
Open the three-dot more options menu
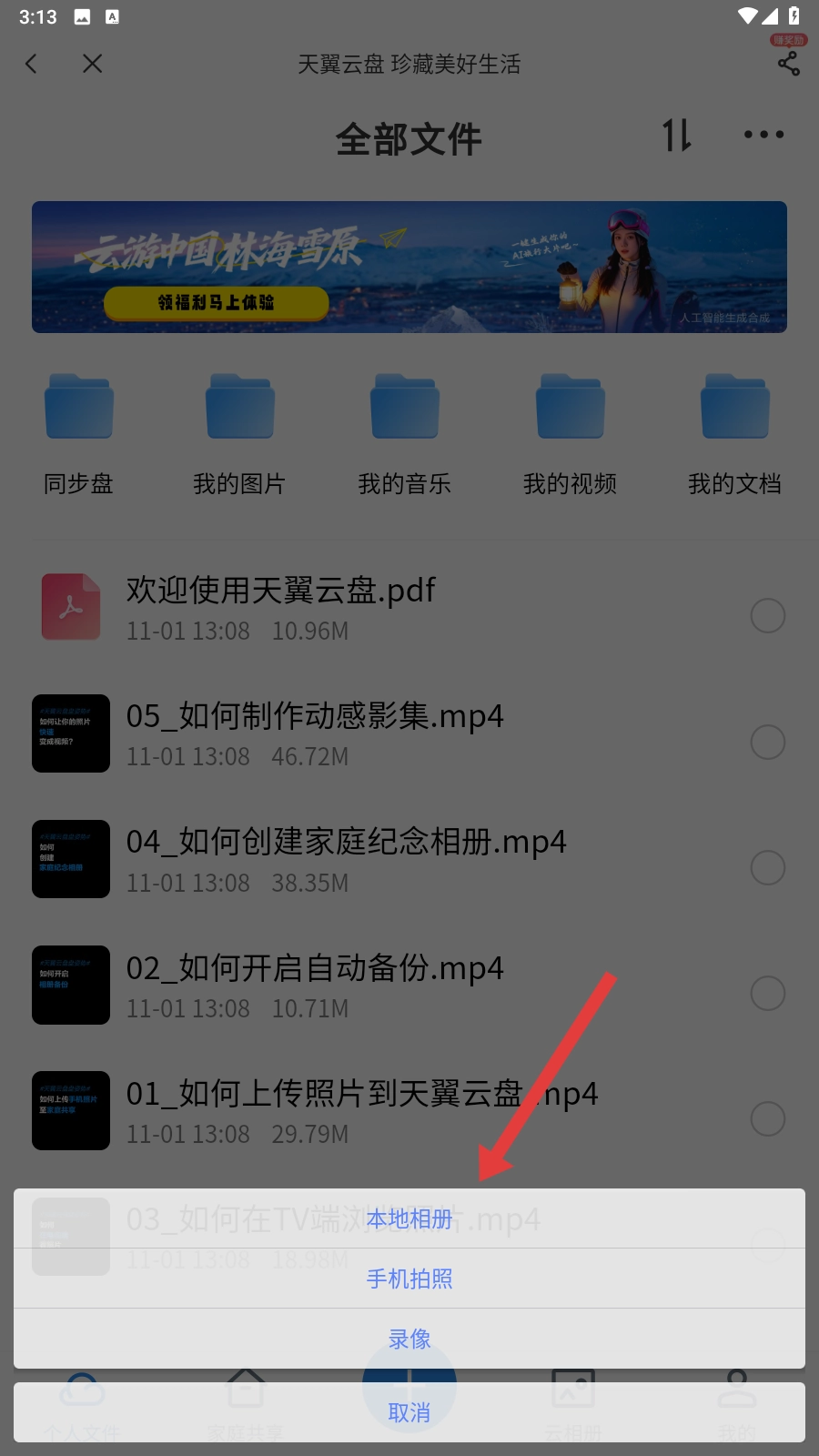763,135
